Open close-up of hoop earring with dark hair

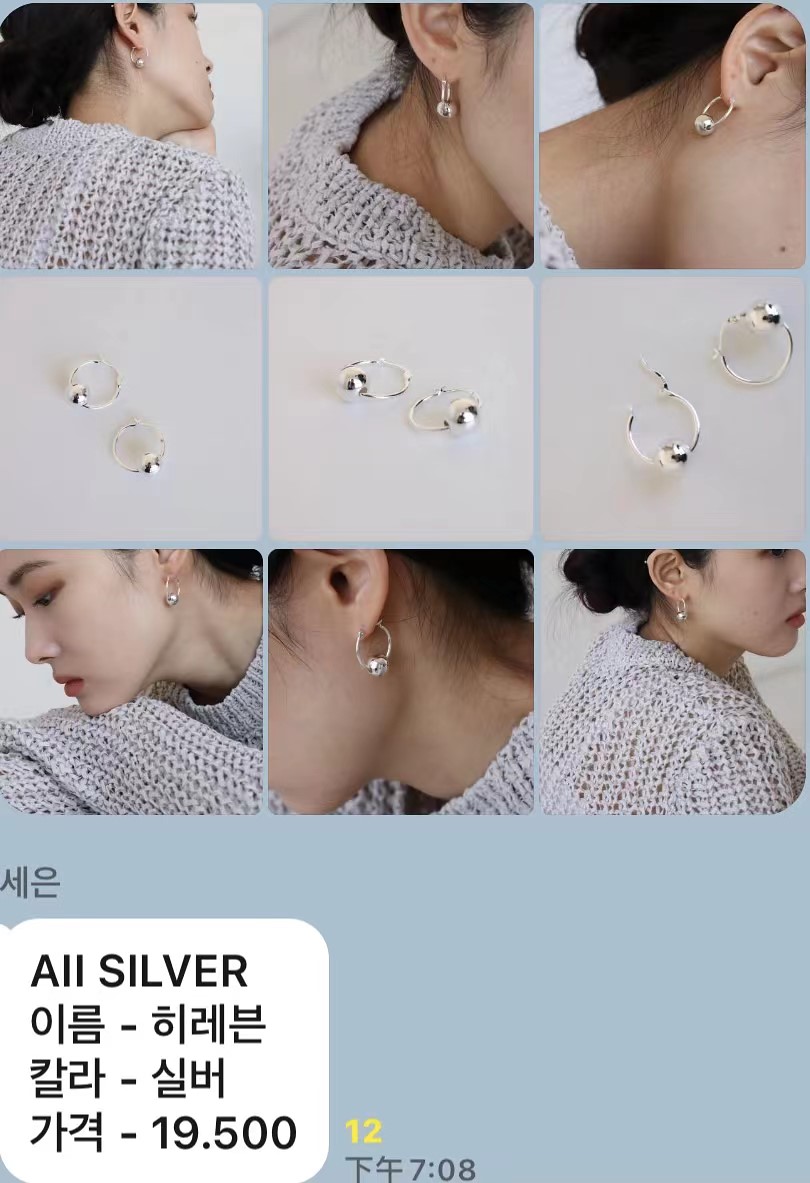pyautogui.click(x=400, y=680)
